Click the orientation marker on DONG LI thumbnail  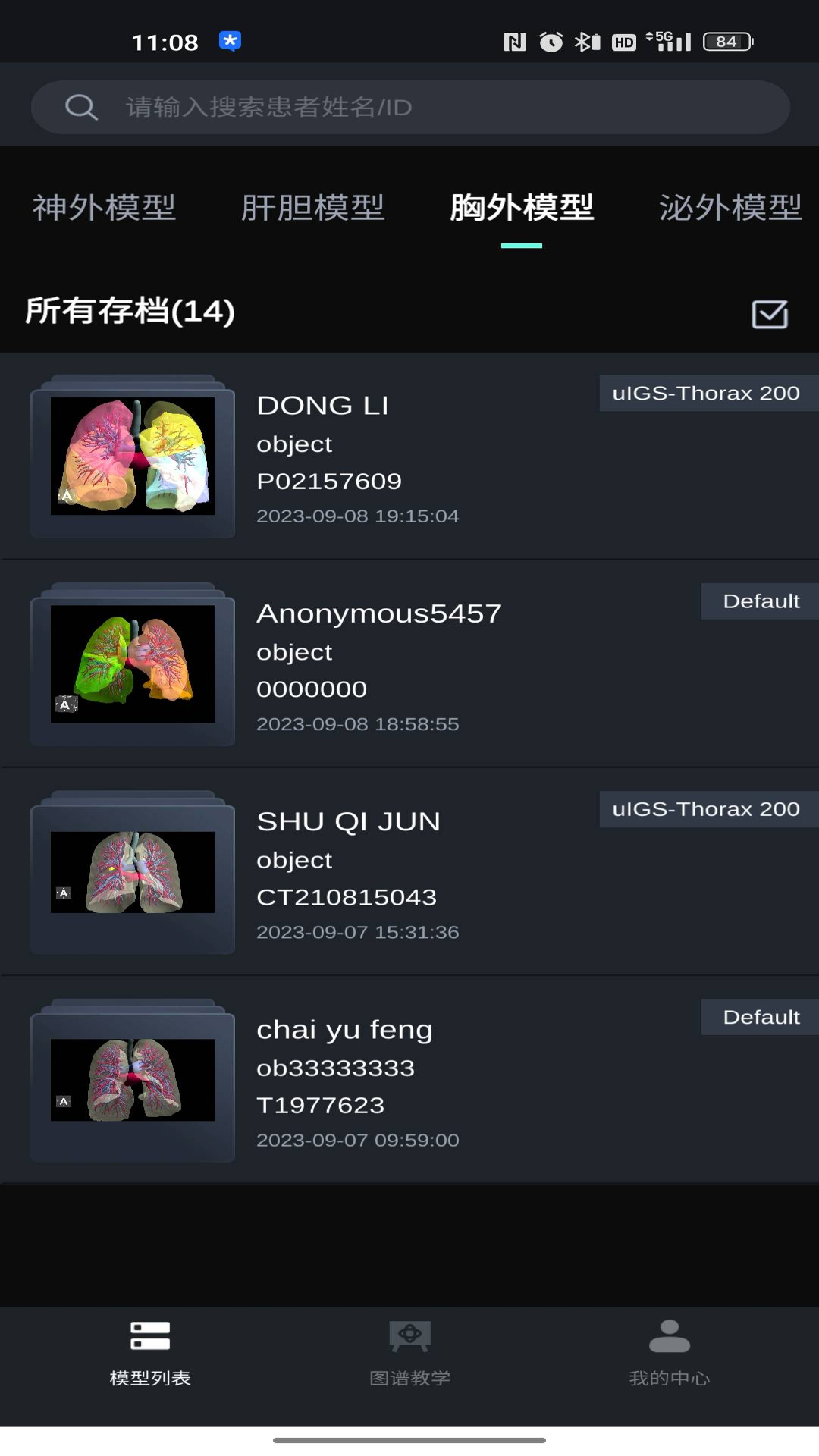pos(65,497)
